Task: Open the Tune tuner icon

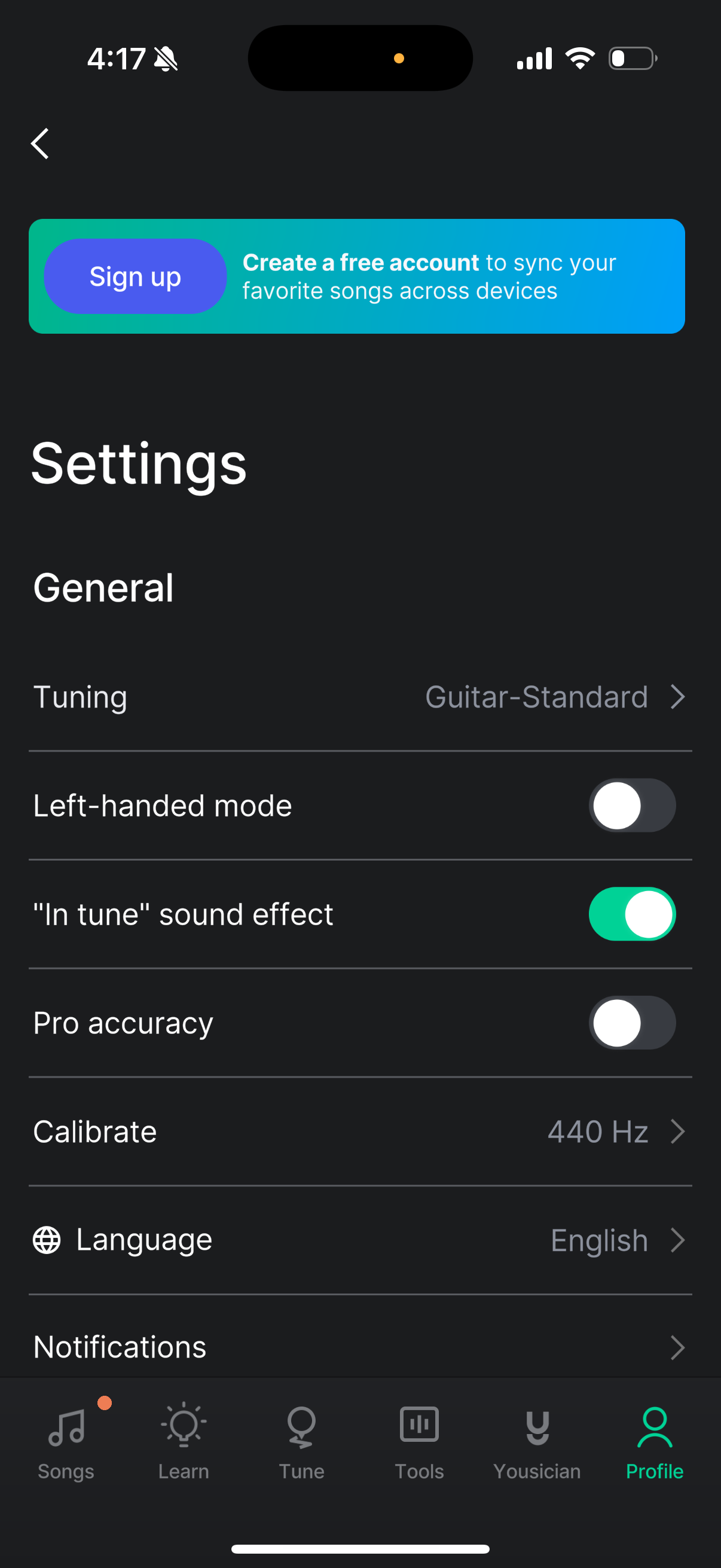Action: pyautogui.click(x=301, y=1427)
